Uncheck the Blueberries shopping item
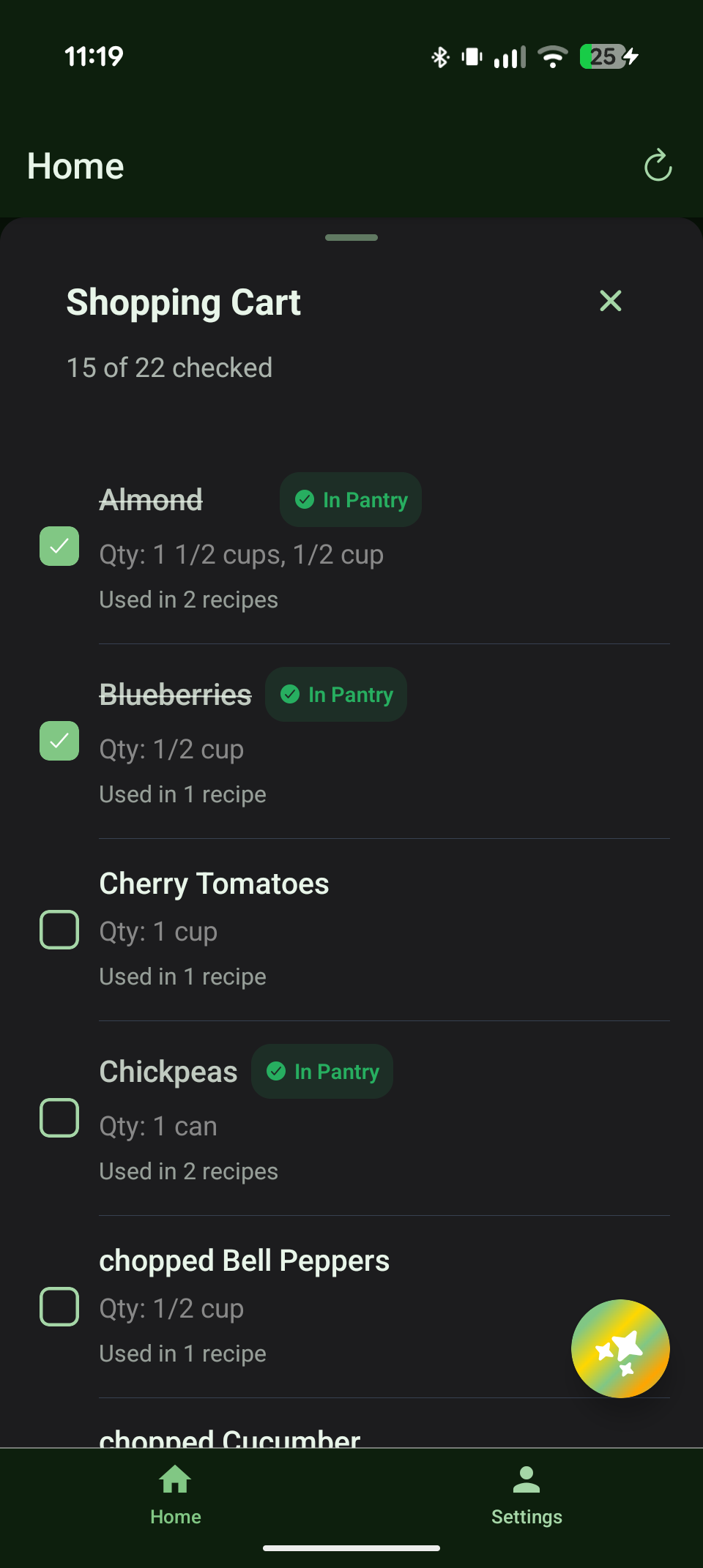 pyautogui.click(x=59, y=741)
